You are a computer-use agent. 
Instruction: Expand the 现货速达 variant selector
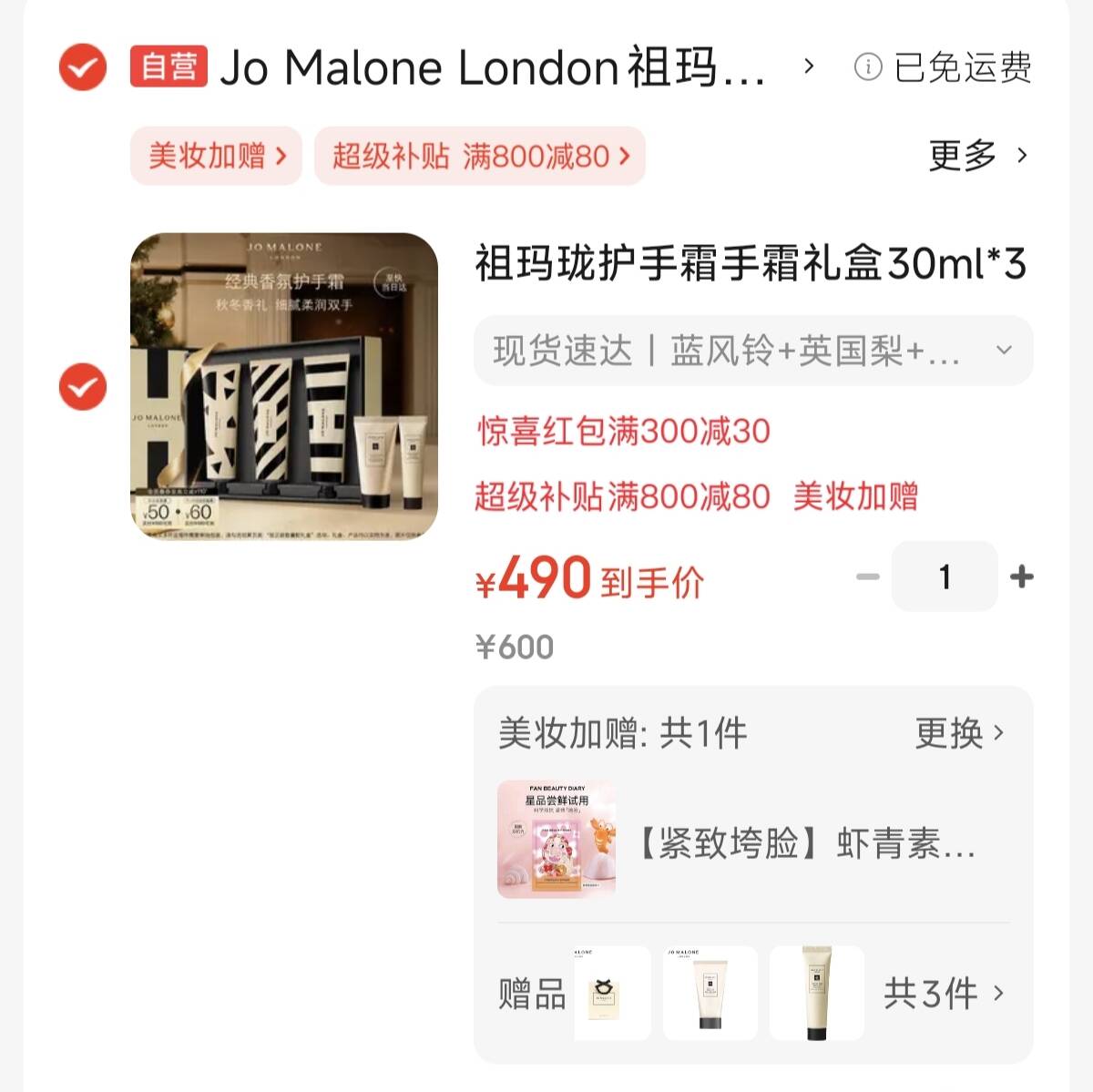[x=752, y=351]
